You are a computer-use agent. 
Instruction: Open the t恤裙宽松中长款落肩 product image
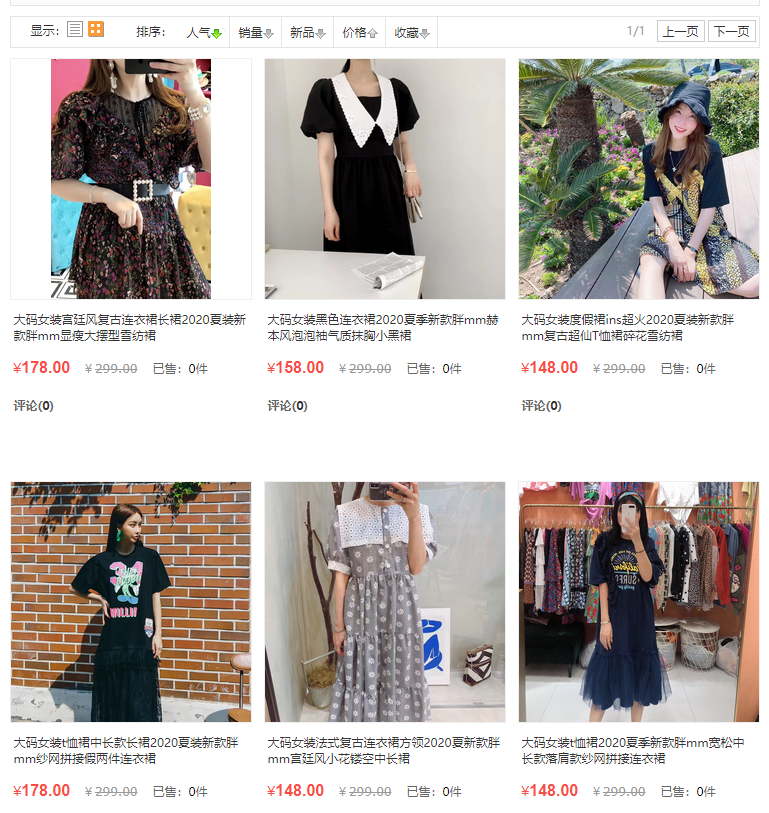[x=639, y=602]
